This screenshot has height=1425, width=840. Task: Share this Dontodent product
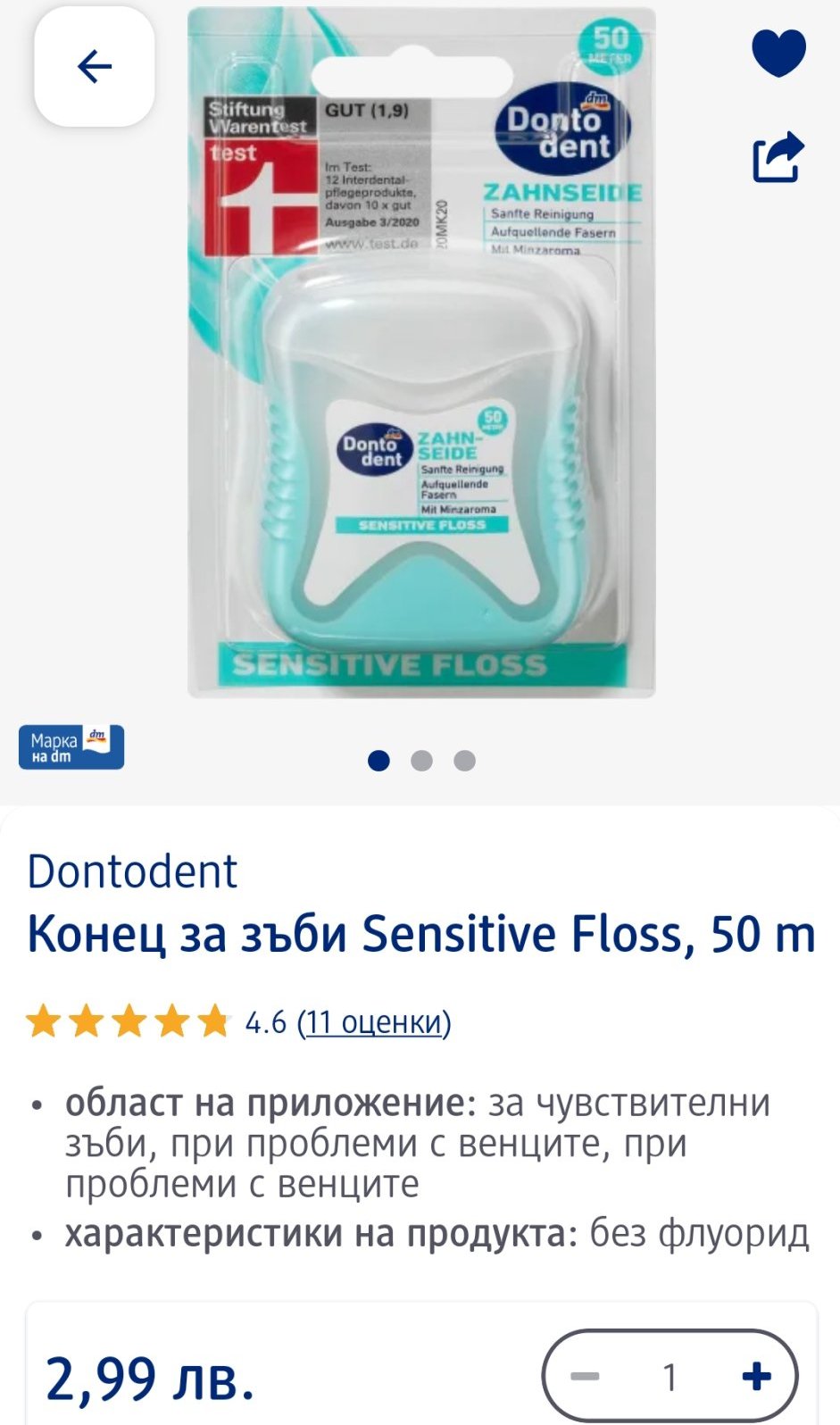pos(778,157)
